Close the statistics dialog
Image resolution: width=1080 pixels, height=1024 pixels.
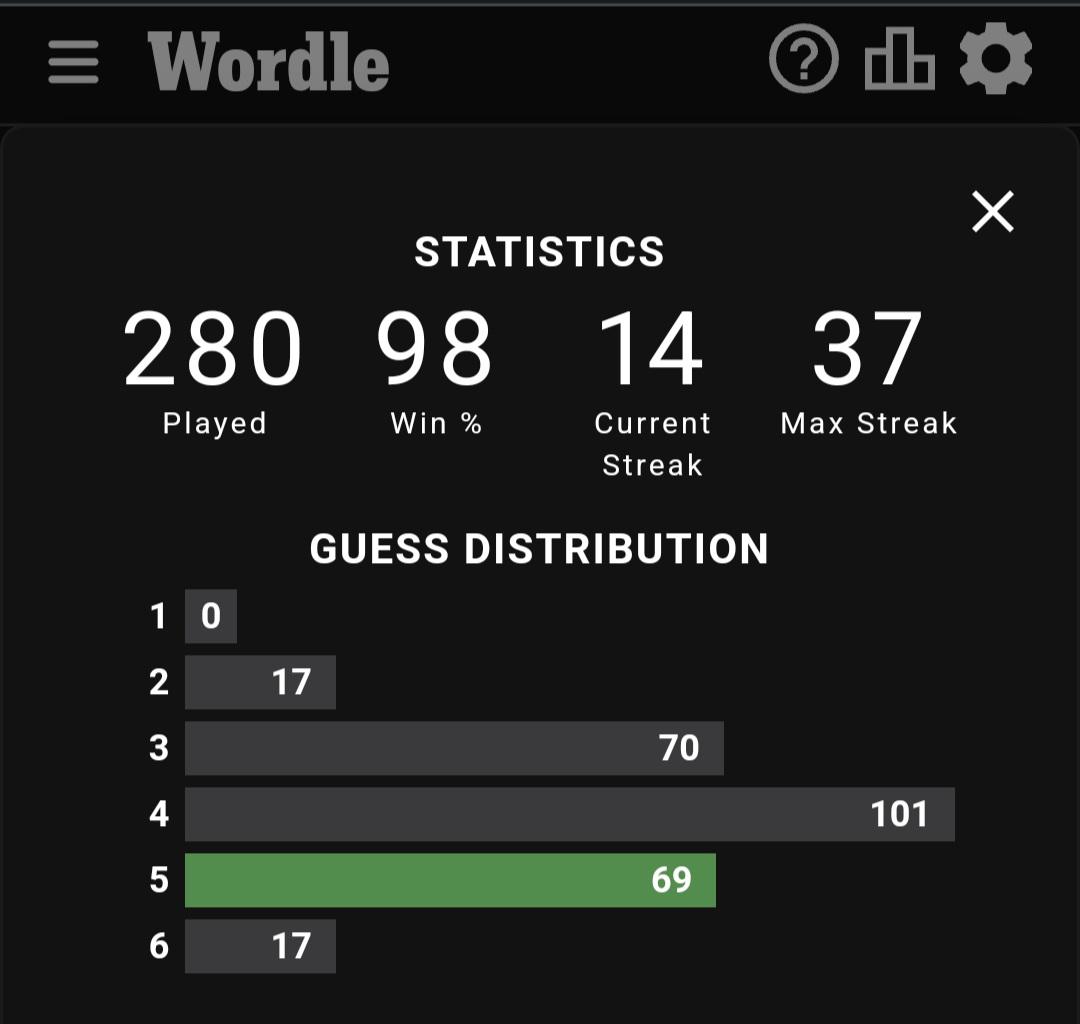tap(993, 212)
